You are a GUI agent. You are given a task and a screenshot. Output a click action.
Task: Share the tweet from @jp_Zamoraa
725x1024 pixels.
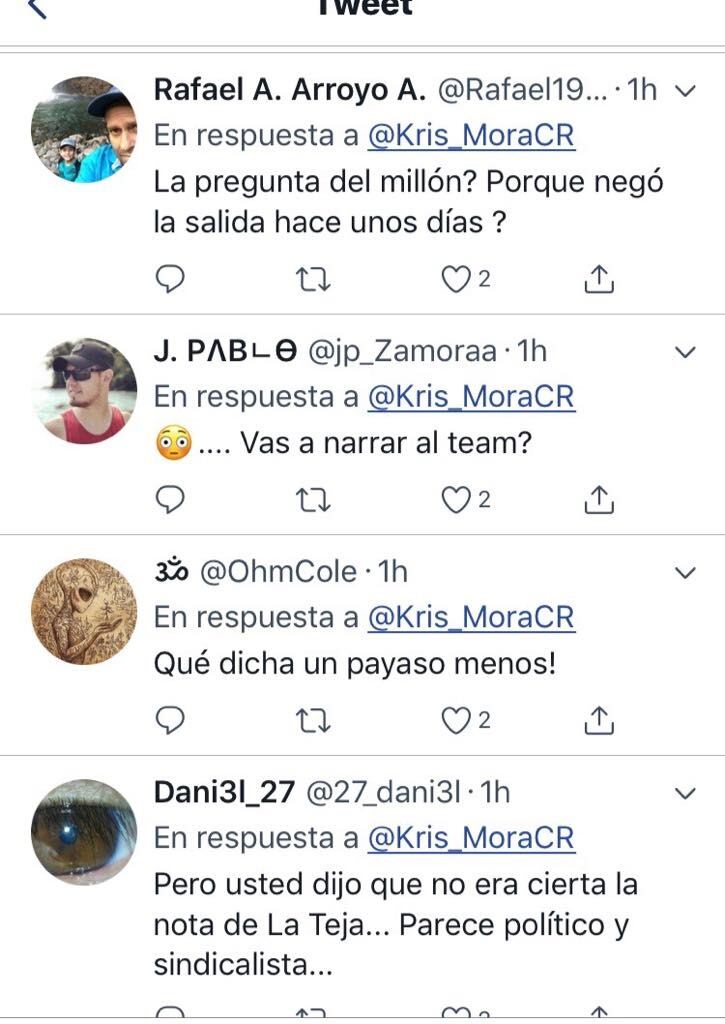(598, 499)
